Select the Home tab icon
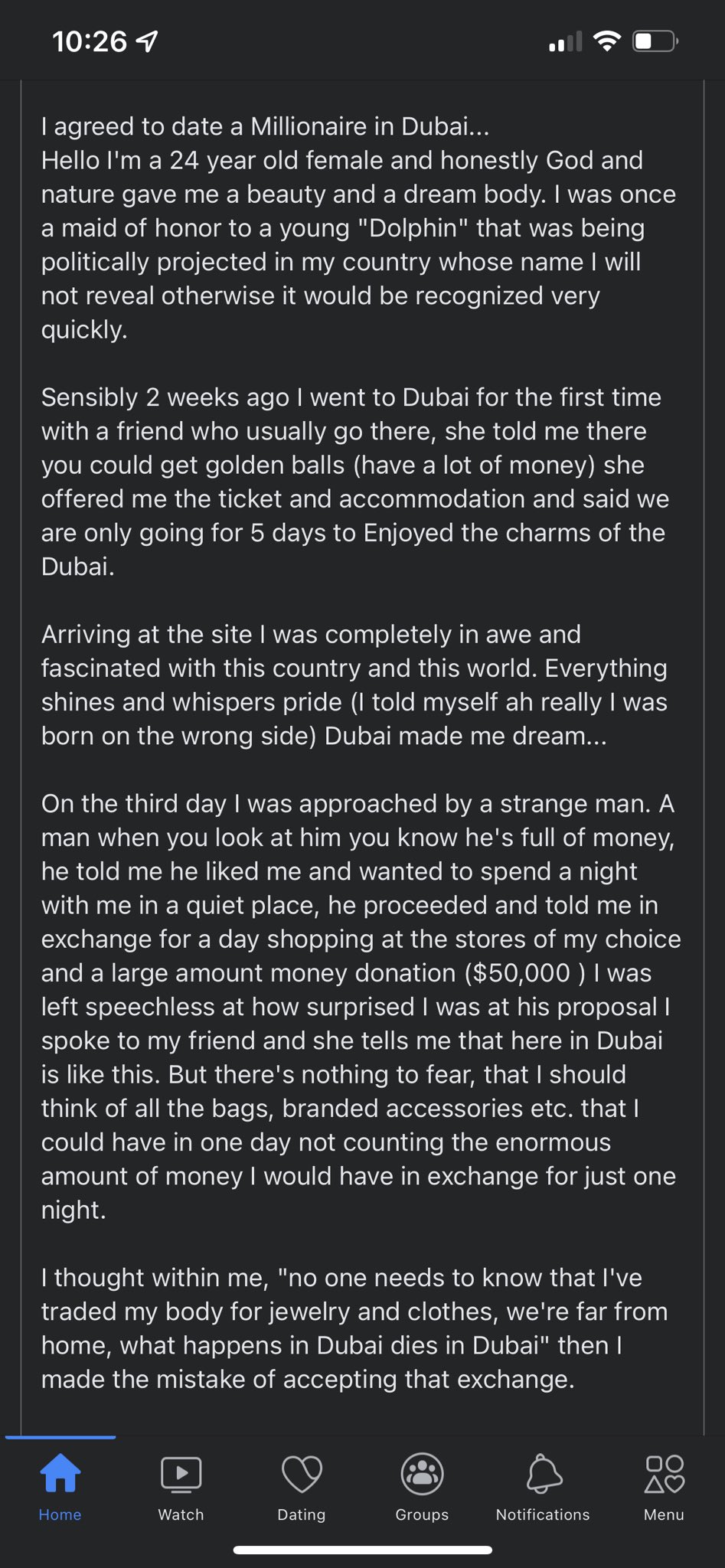The image size is (725, 1568). click(60, 1474)
